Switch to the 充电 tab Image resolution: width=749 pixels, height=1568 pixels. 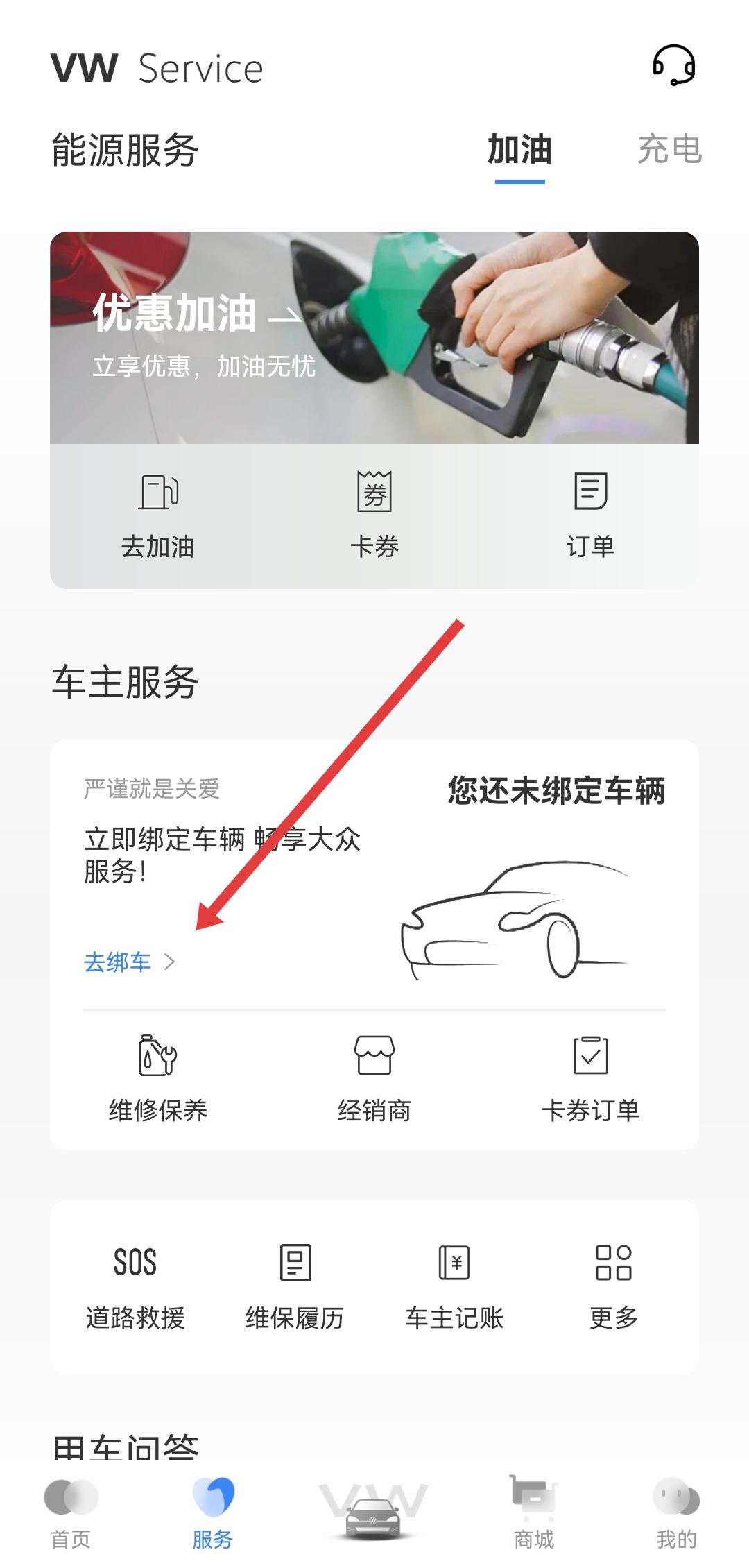point(669,150)
